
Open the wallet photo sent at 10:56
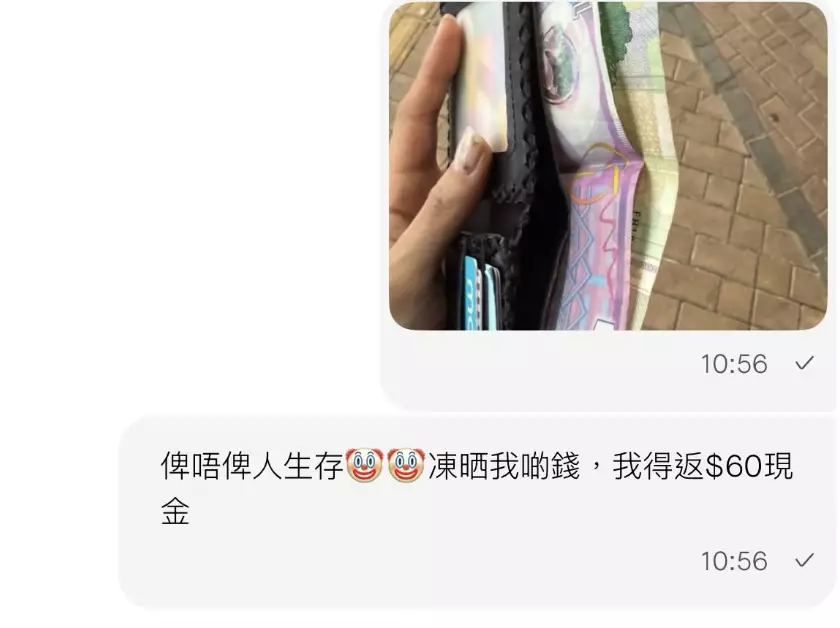pyautogui.click(x=608, y=166)
